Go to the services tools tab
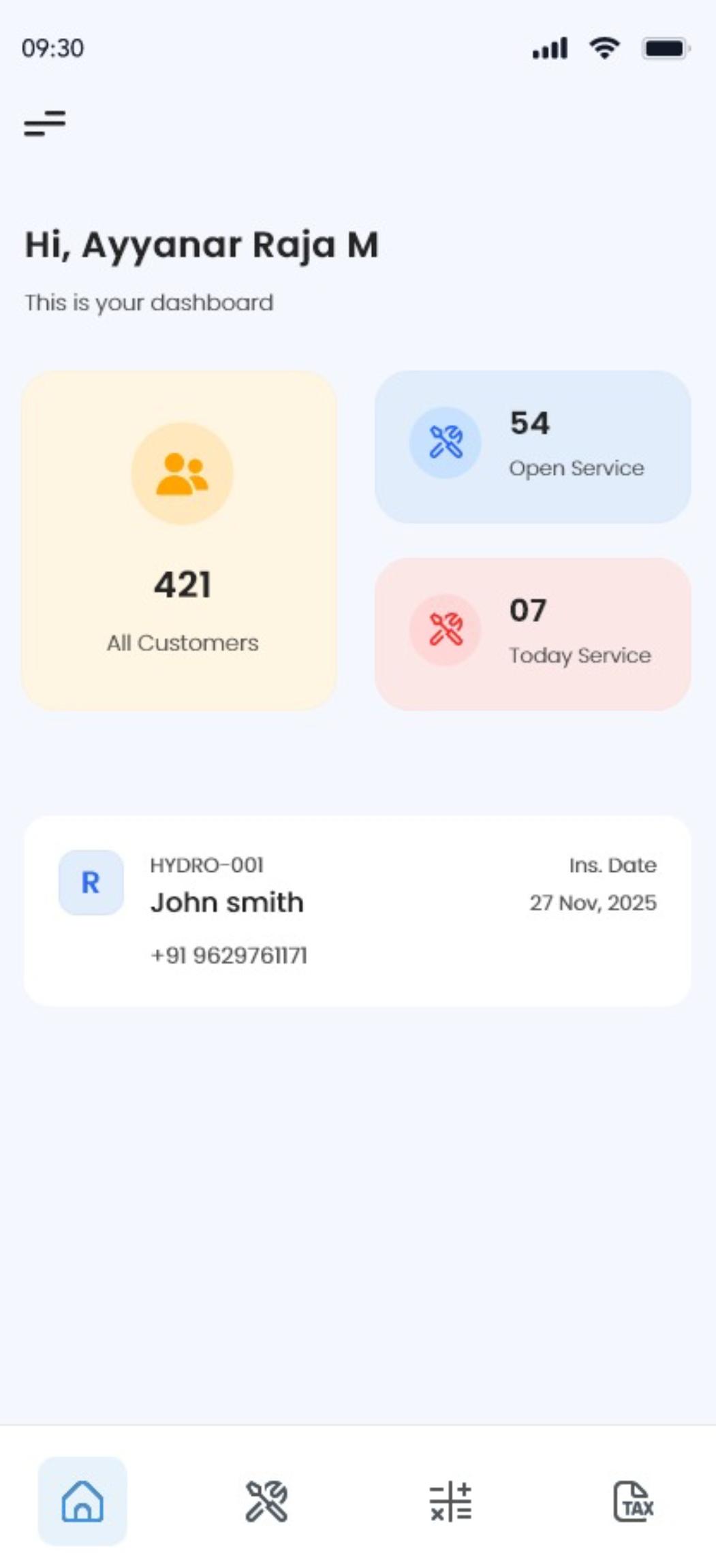 tap(266, 1501)
